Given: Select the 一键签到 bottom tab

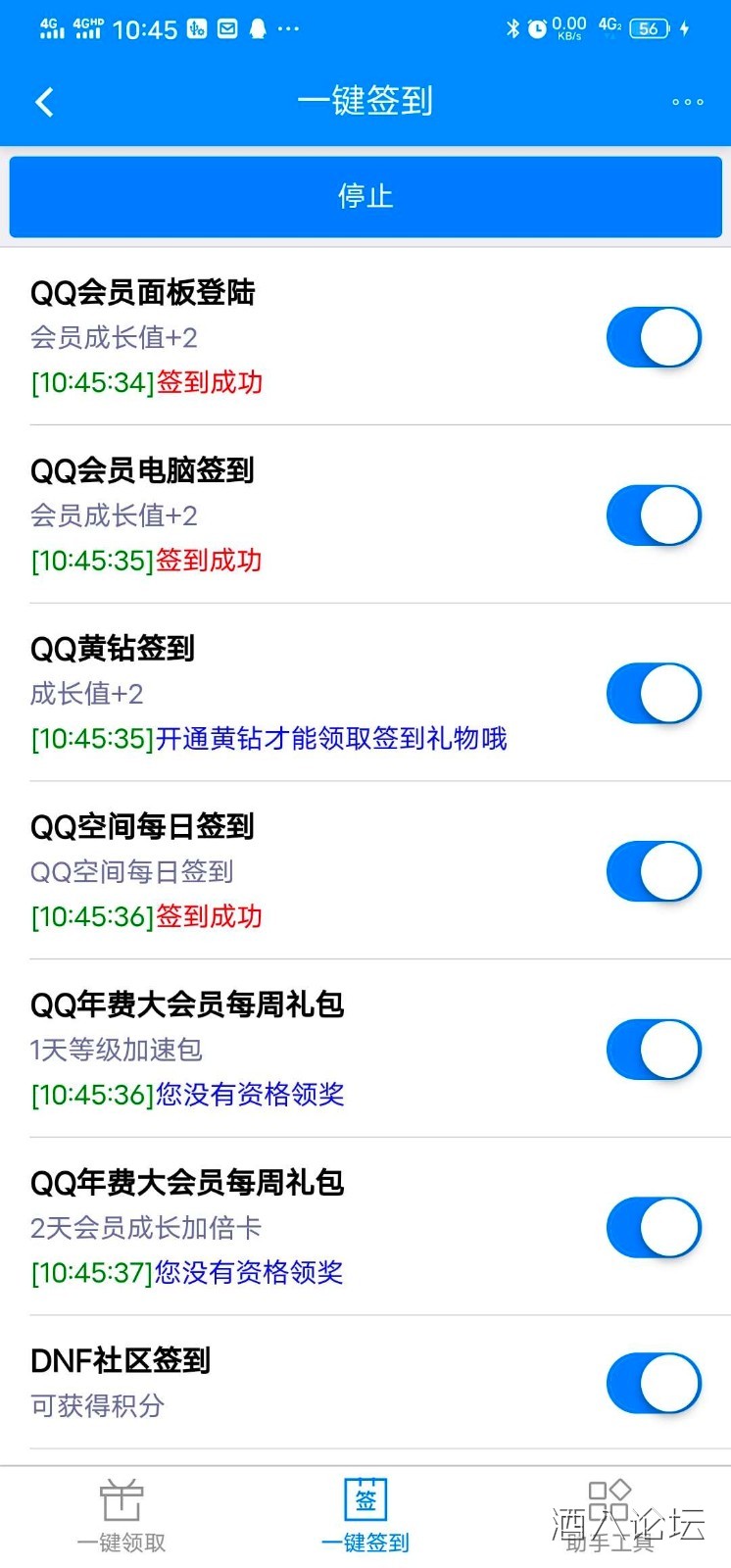Looking at the screenshot, I should 365,1516.
